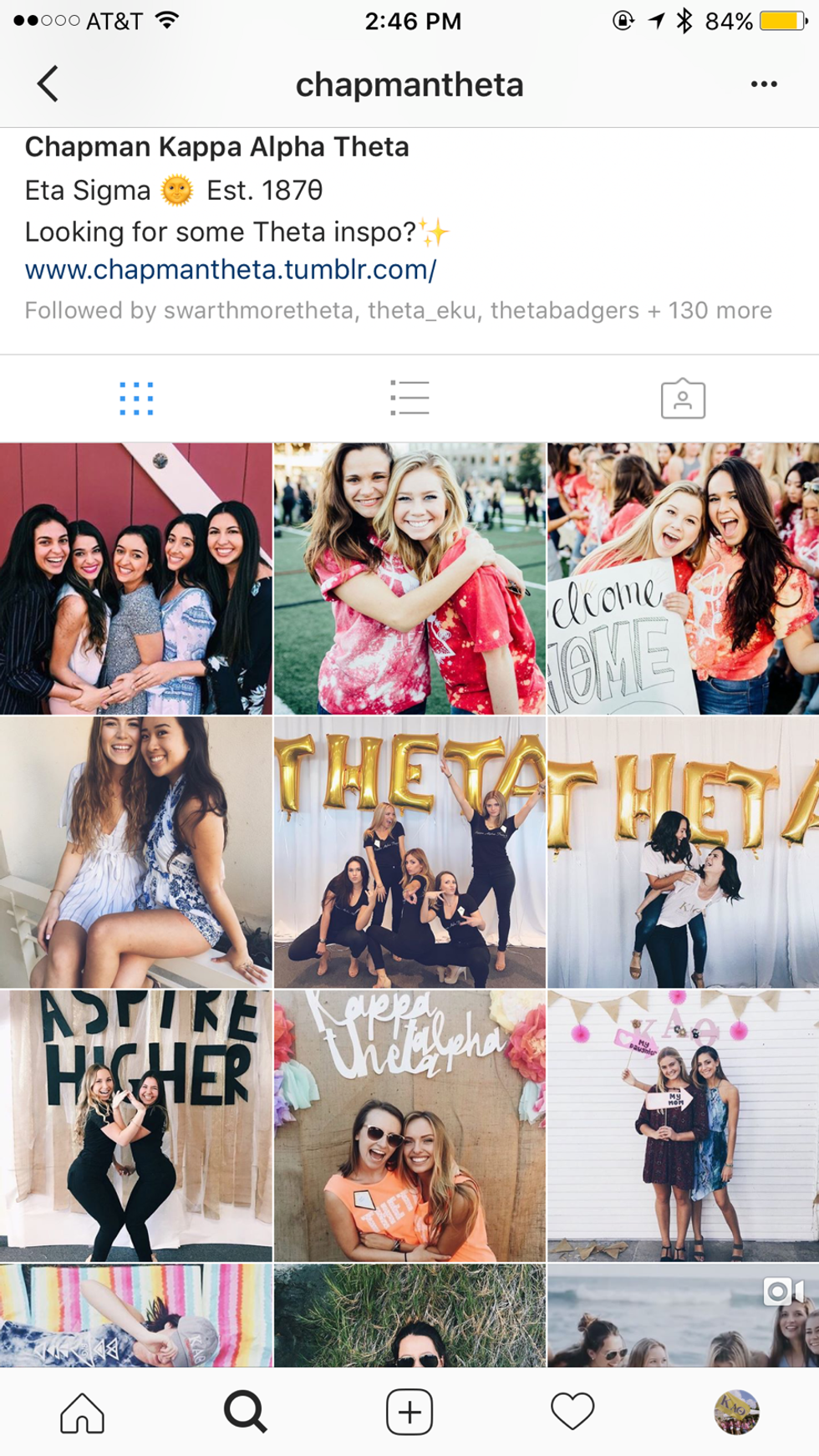Open piggyback photo with THETA balloons
The image size is (819, 1456).
pyautogui.click(x=683, y=852)
